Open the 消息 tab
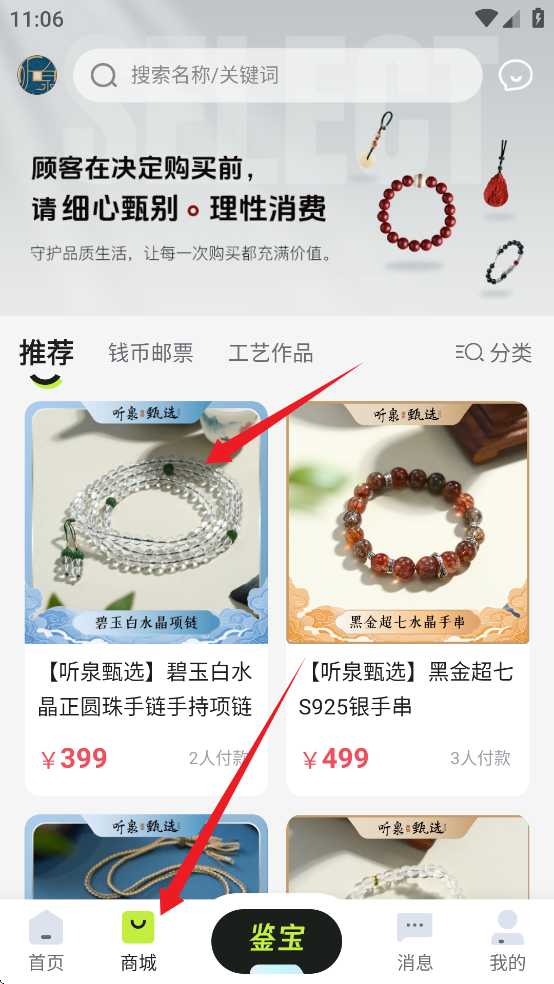554x984 pixels. 415,941
